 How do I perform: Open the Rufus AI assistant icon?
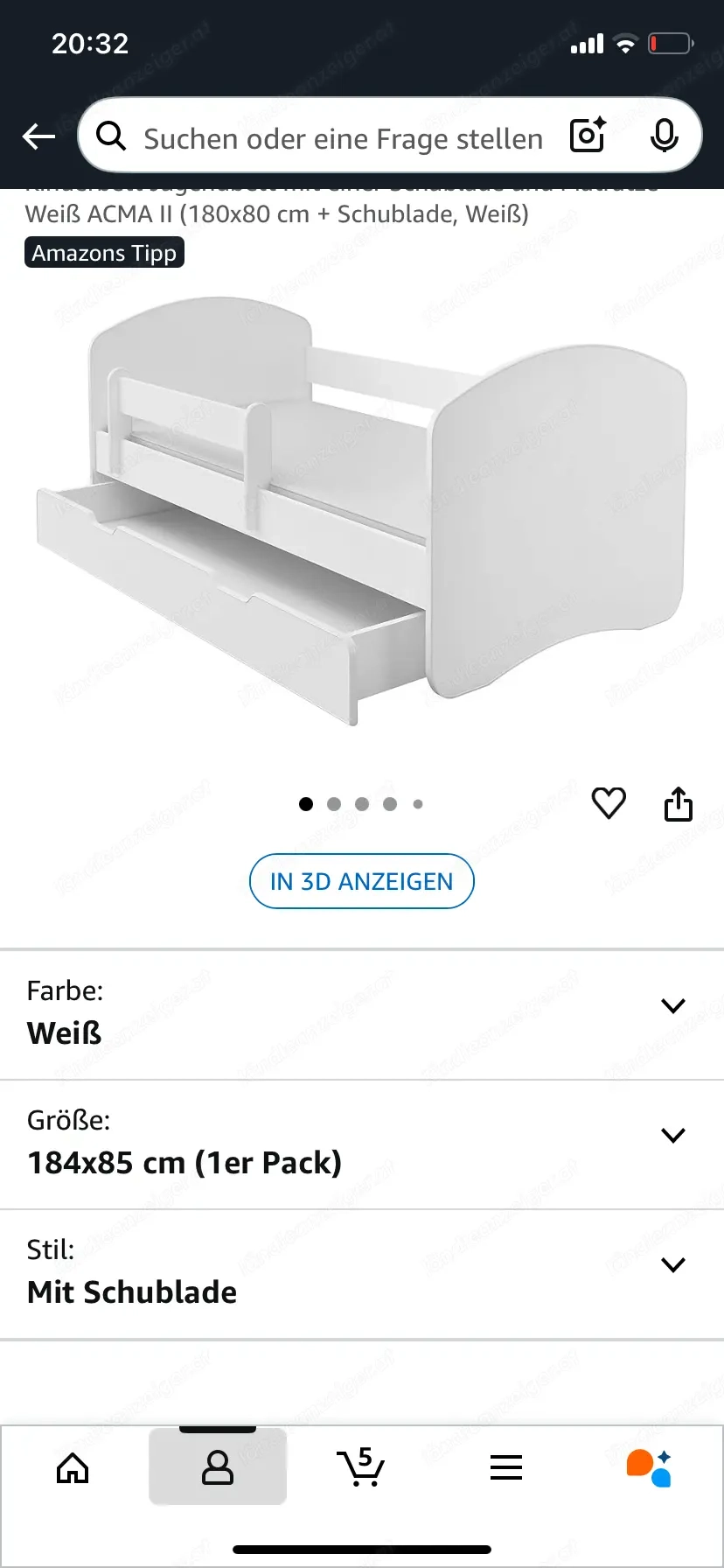pos(644,1466)
